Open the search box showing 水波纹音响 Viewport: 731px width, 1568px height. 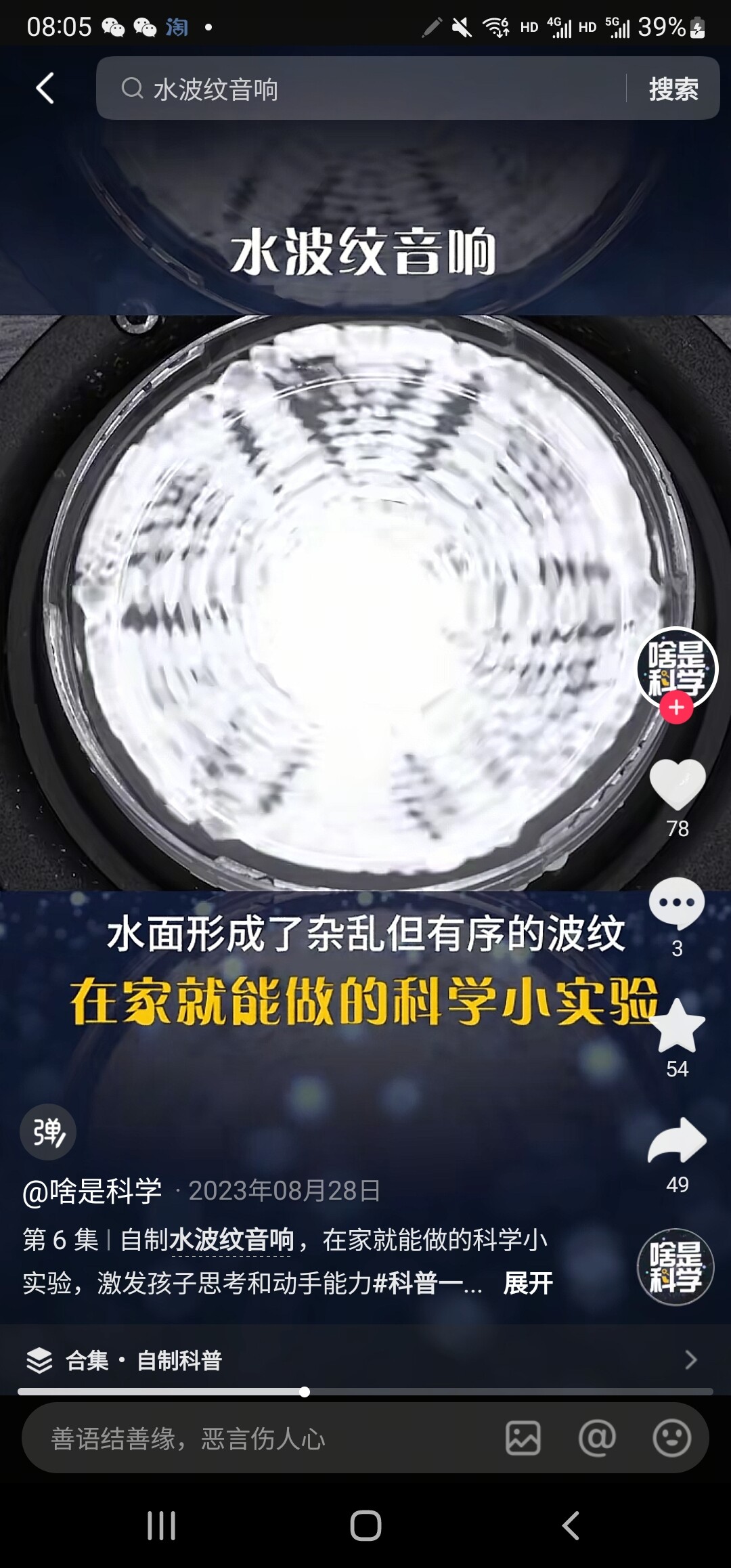coord(361,89)
